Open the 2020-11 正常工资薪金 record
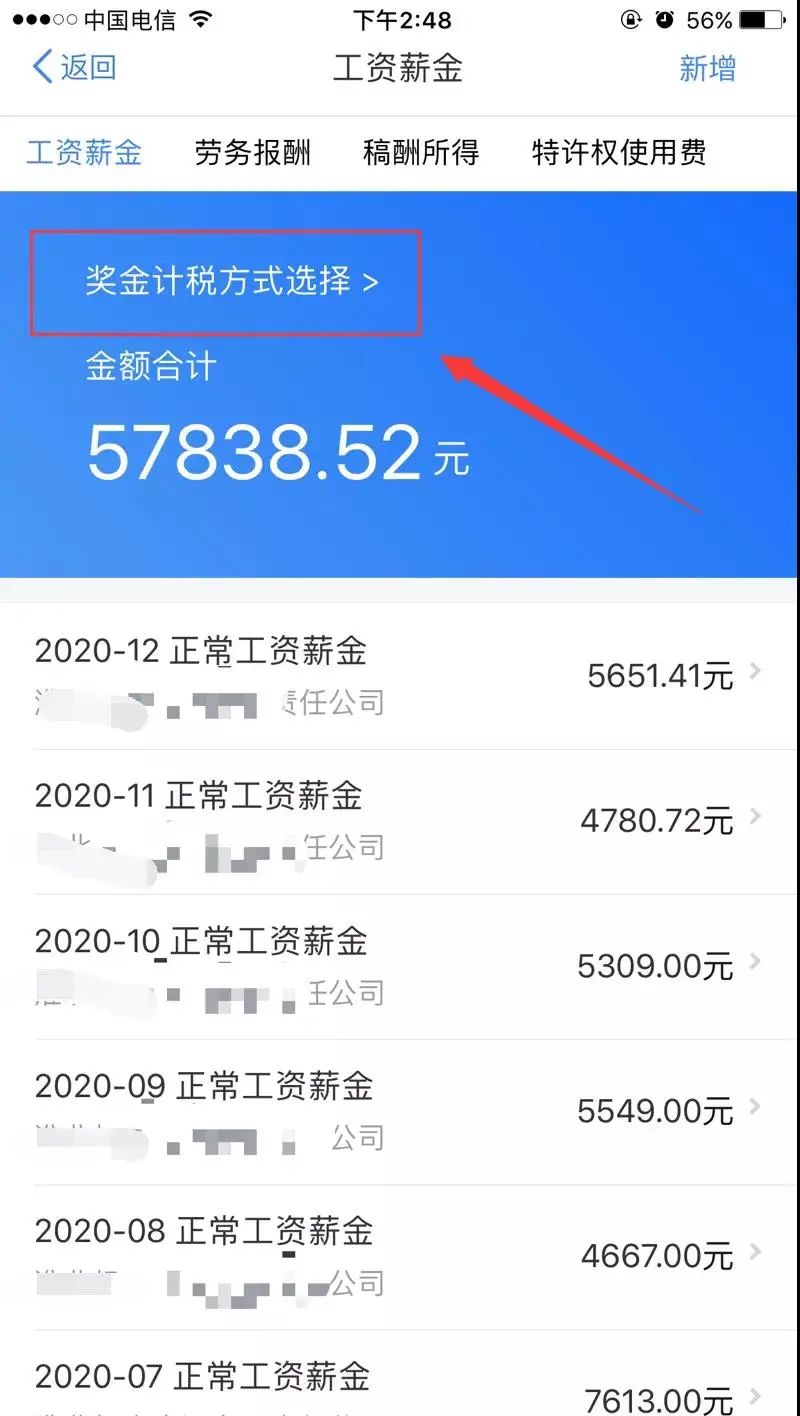Image resolution: width=800 pixels, height=1416 pixels. [x=400, y=822]
